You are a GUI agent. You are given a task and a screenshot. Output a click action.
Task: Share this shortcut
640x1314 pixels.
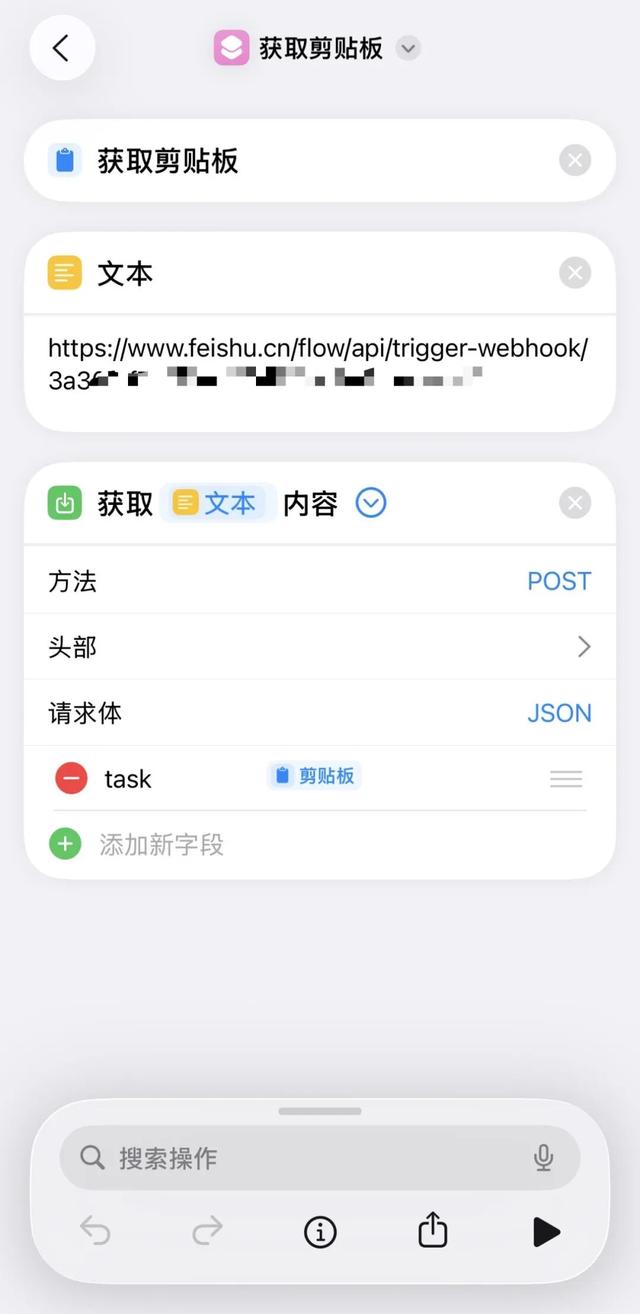[432, 1231]
